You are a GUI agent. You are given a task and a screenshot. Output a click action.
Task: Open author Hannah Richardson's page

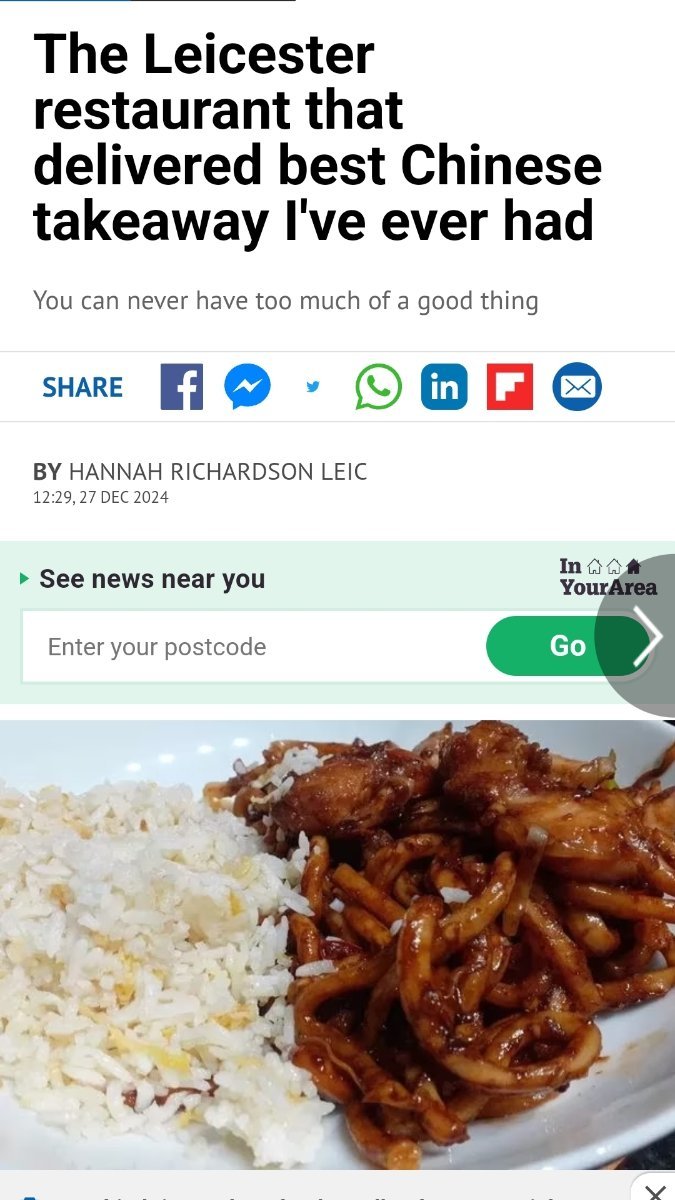pyautogui.click(x=218, y=472)
